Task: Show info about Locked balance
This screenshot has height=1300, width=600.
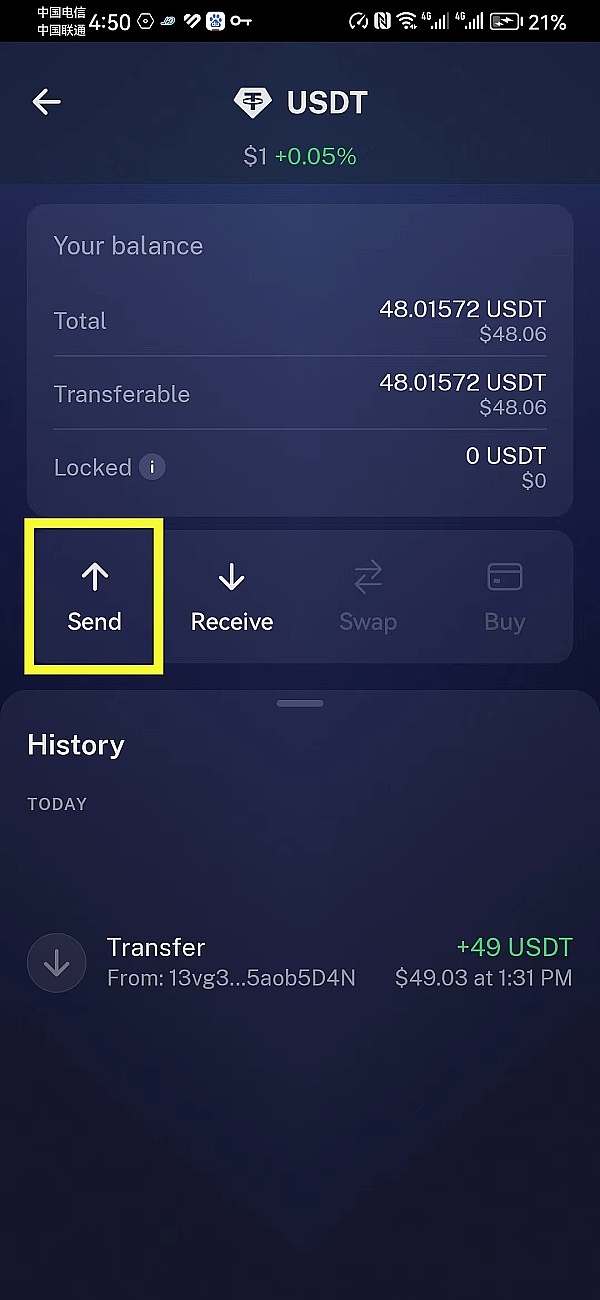Action: point(152,467)
